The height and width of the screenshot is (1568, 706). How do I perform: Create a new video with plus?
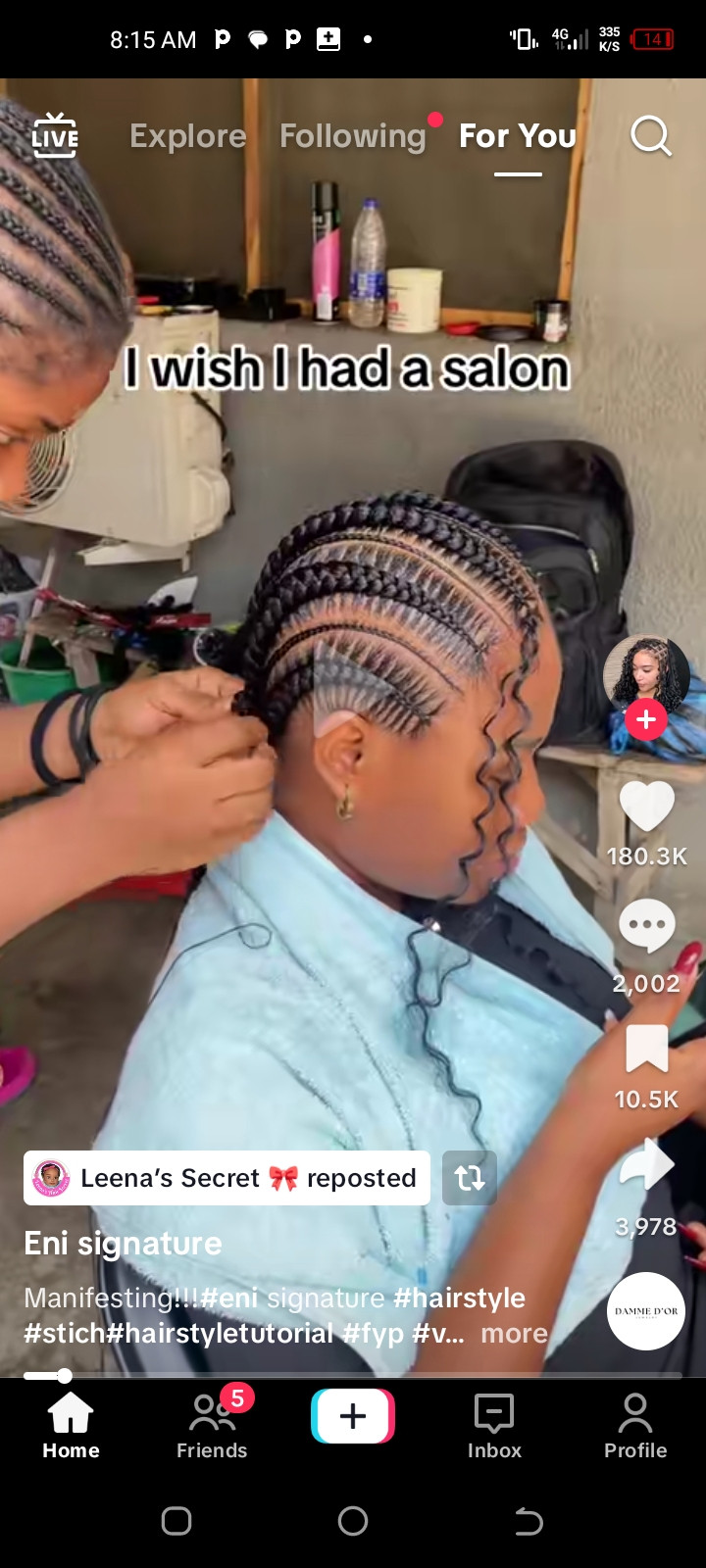coord(353,1416)
